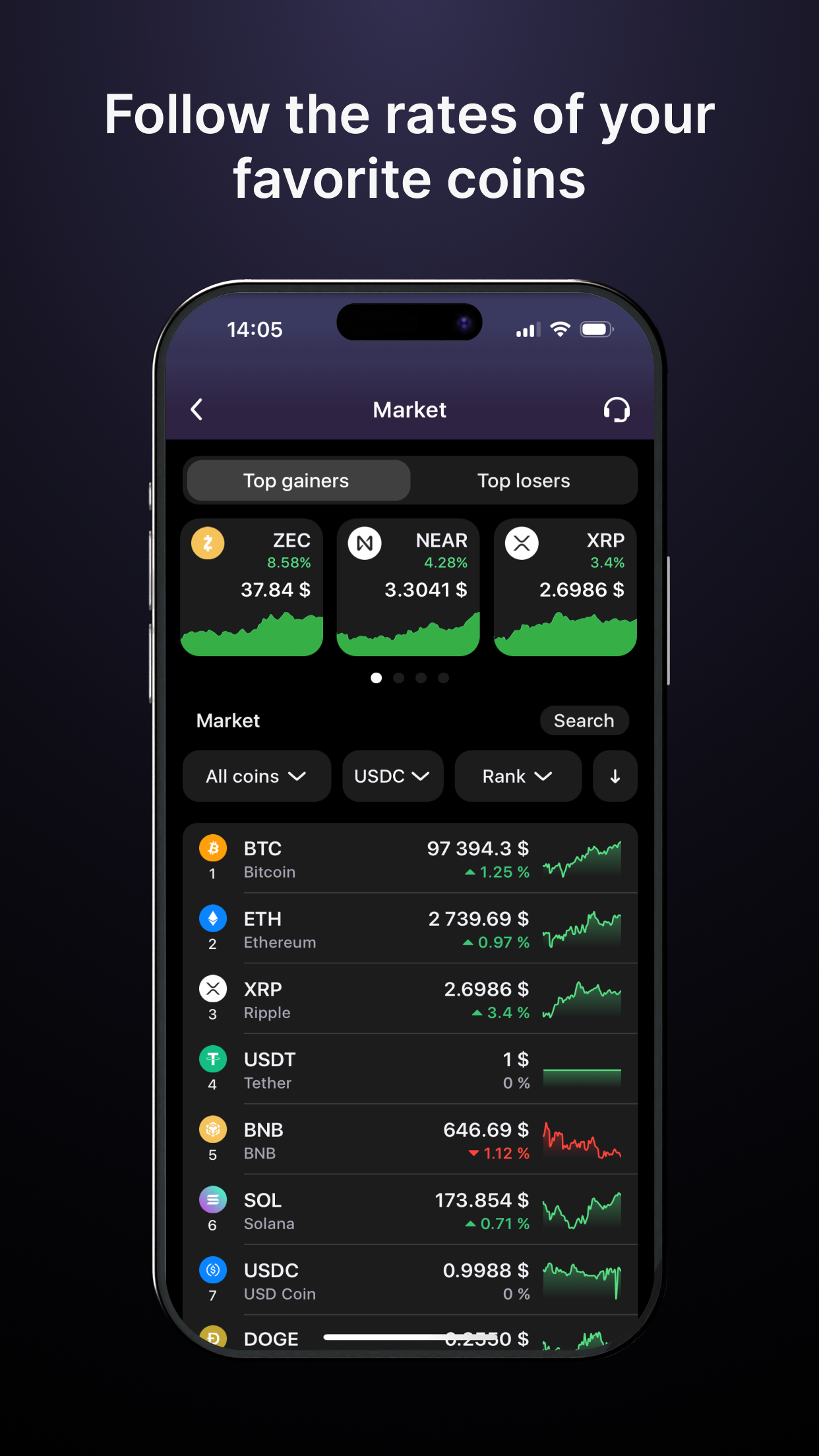Image resolution: width=819 pixels, height=1456 pixels.
Task: Open the All coins filter dropdown
Action: tap(257, 776)
